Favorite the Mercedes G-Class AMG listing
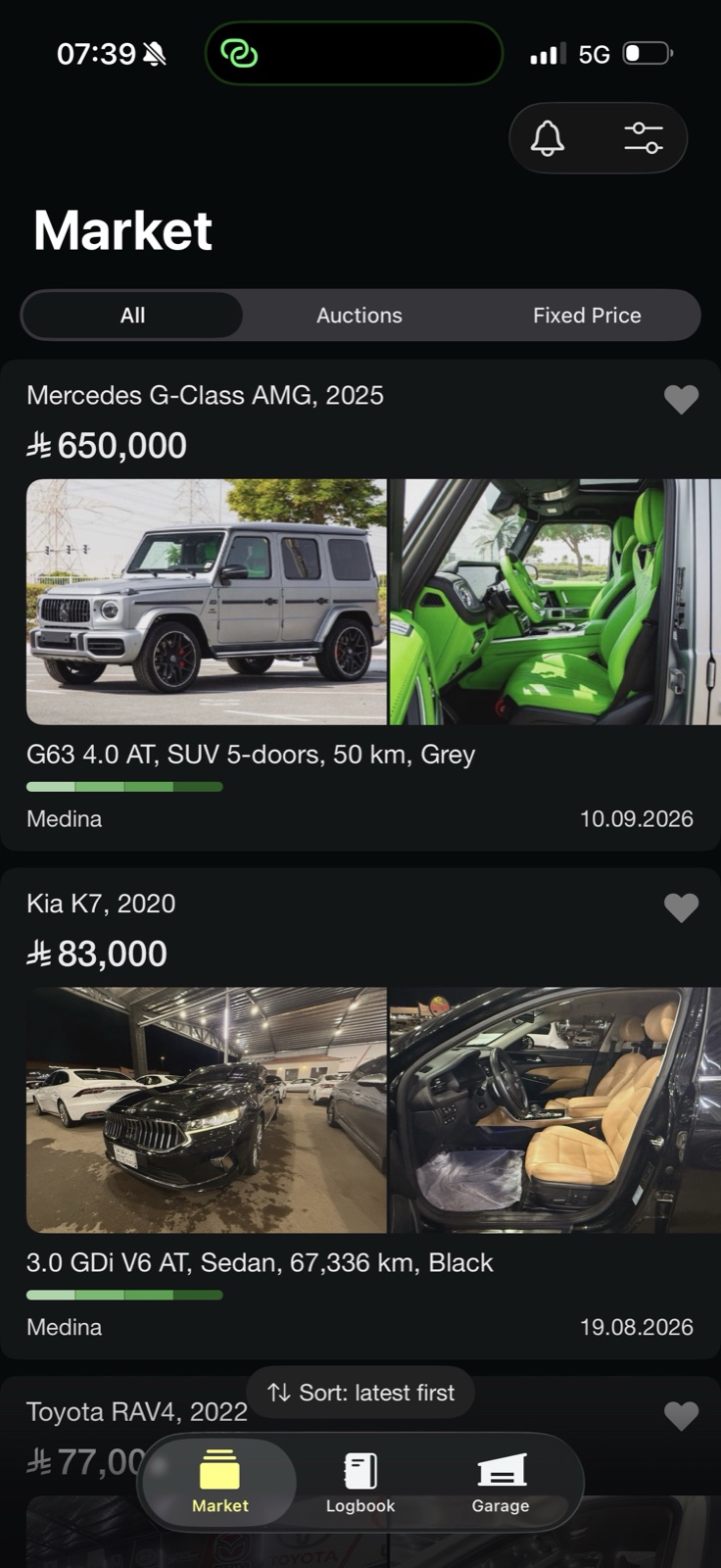 pyautogui.click(x=681, y=399)
